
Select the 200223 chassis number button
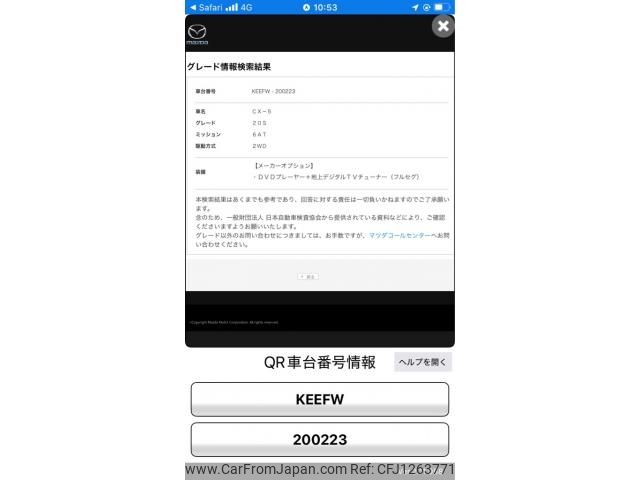pos(319,440)
